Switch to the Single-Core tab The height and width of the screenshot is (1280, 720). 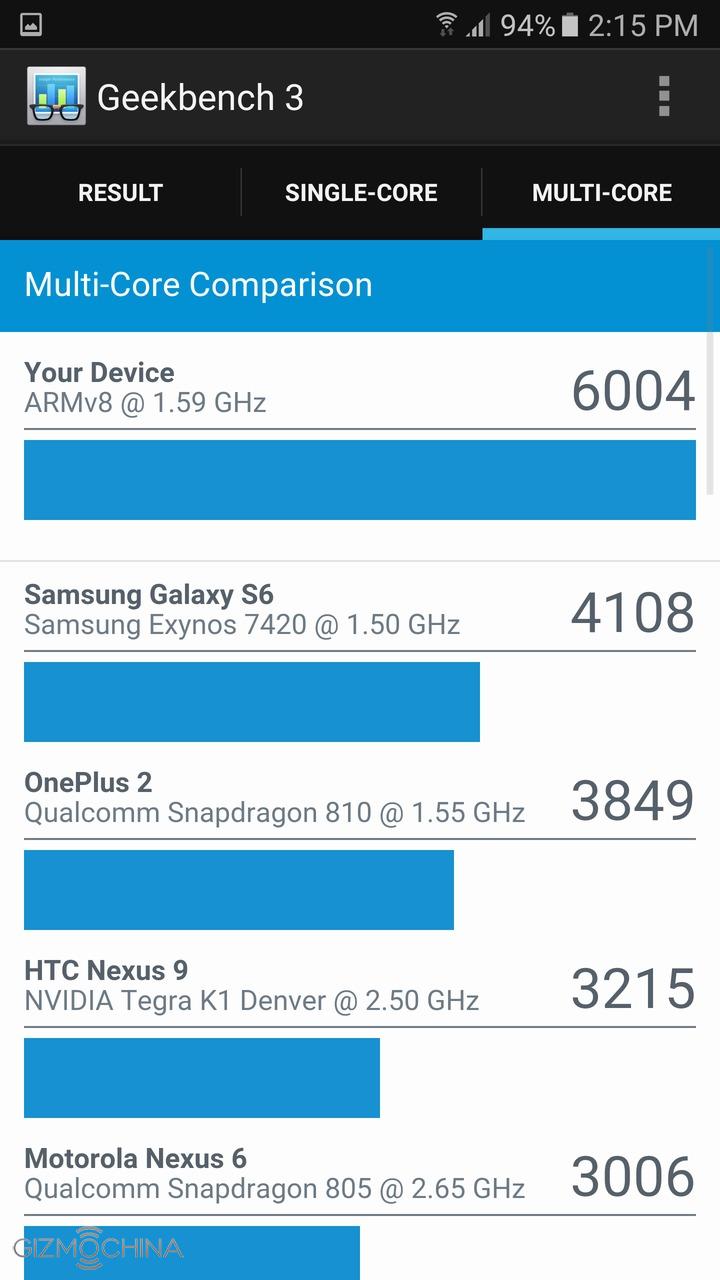tap(361, 193)
